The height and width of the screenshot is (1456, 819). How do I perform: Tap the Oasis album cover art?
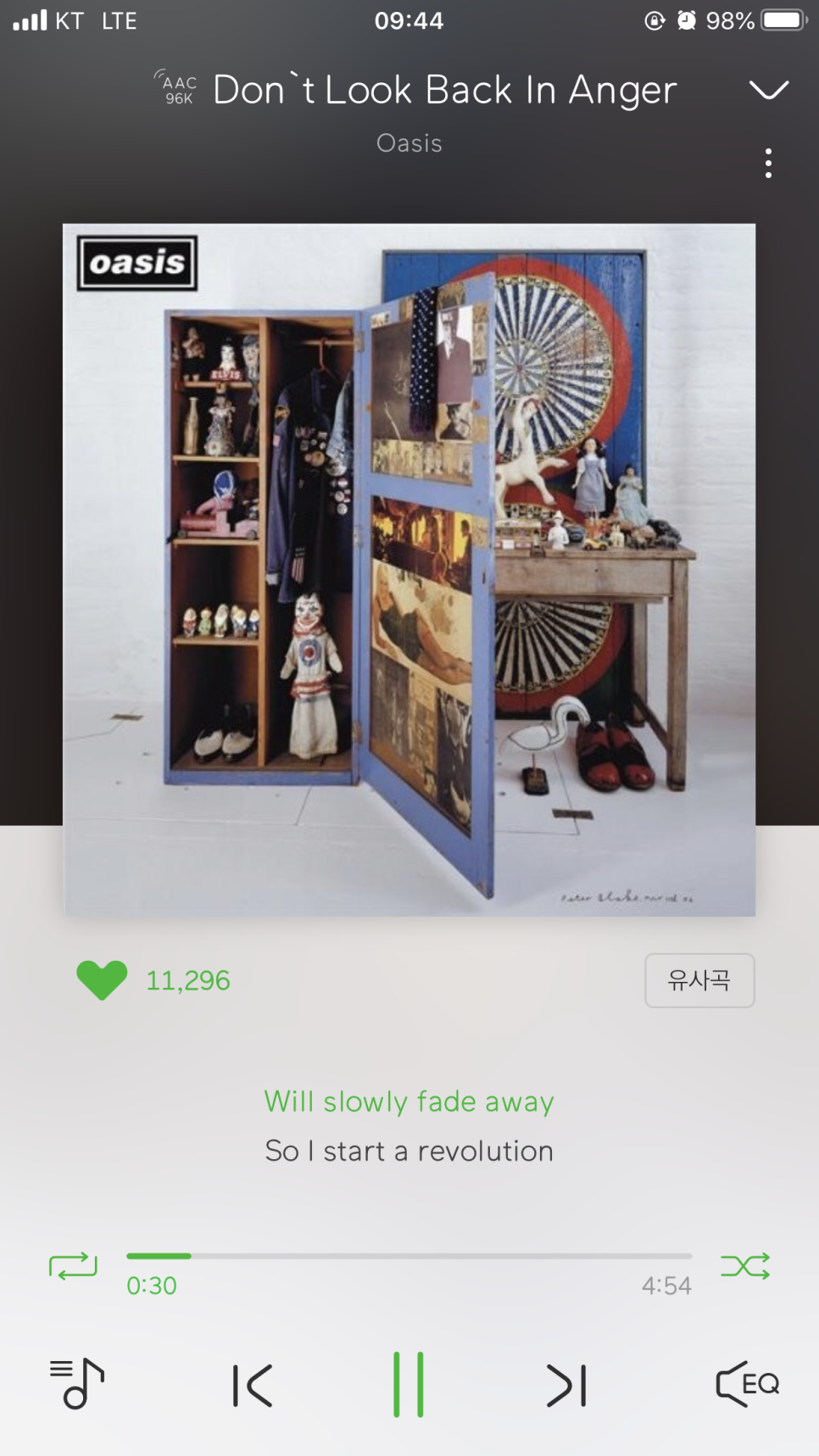409,569
